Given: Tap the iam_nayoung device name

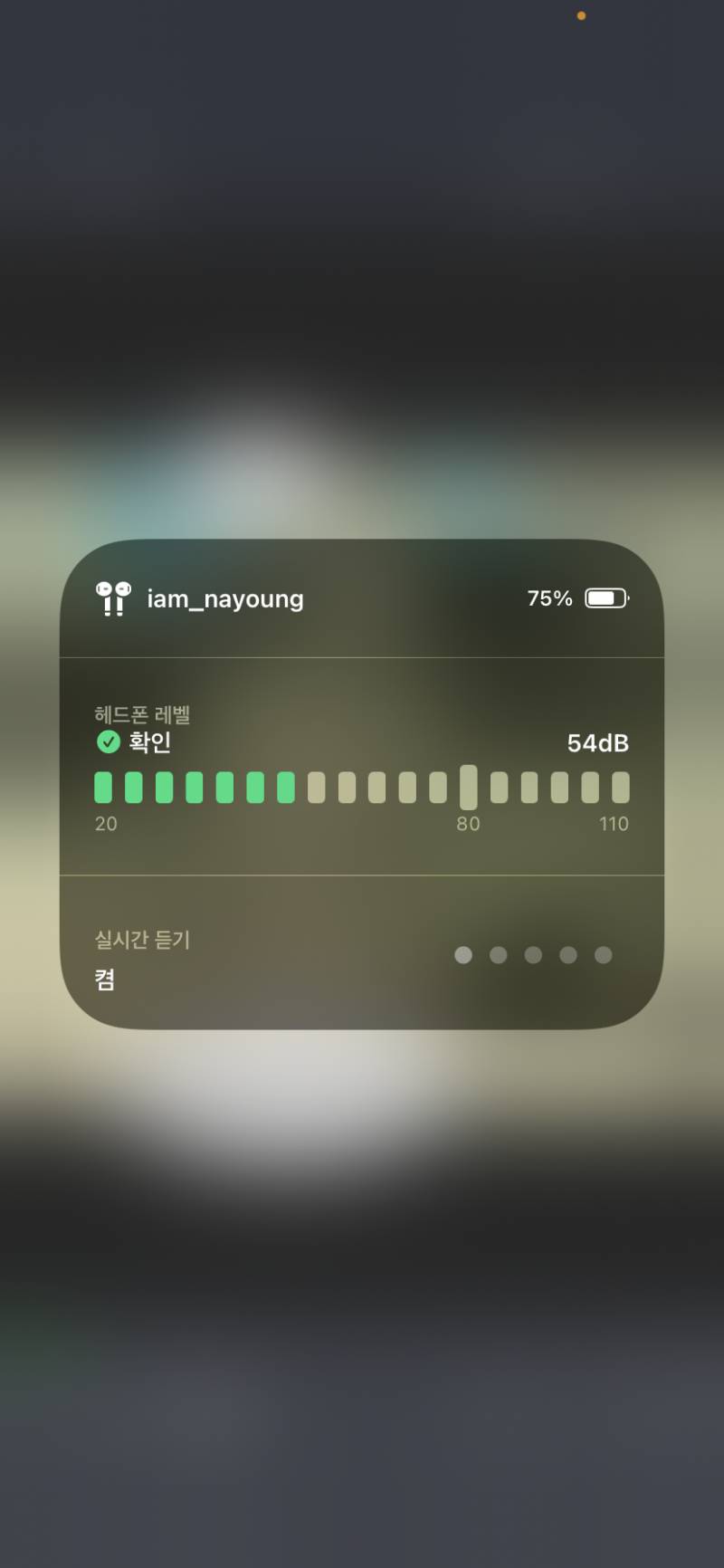Looking at the screenshot, I should click(x=224, y=598).
